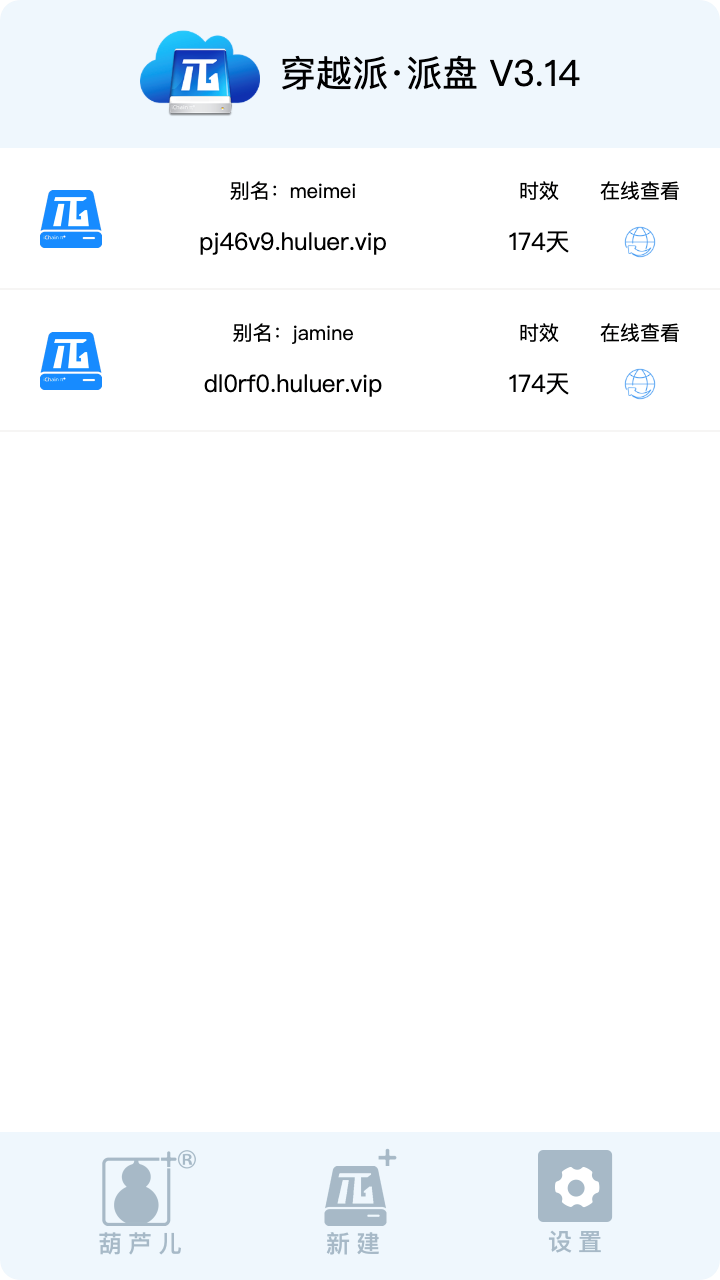This screenshot has width=720, height=1280.
Task: Open online view for jamine device
Action: pyautogui.click(x=639, y=384)
